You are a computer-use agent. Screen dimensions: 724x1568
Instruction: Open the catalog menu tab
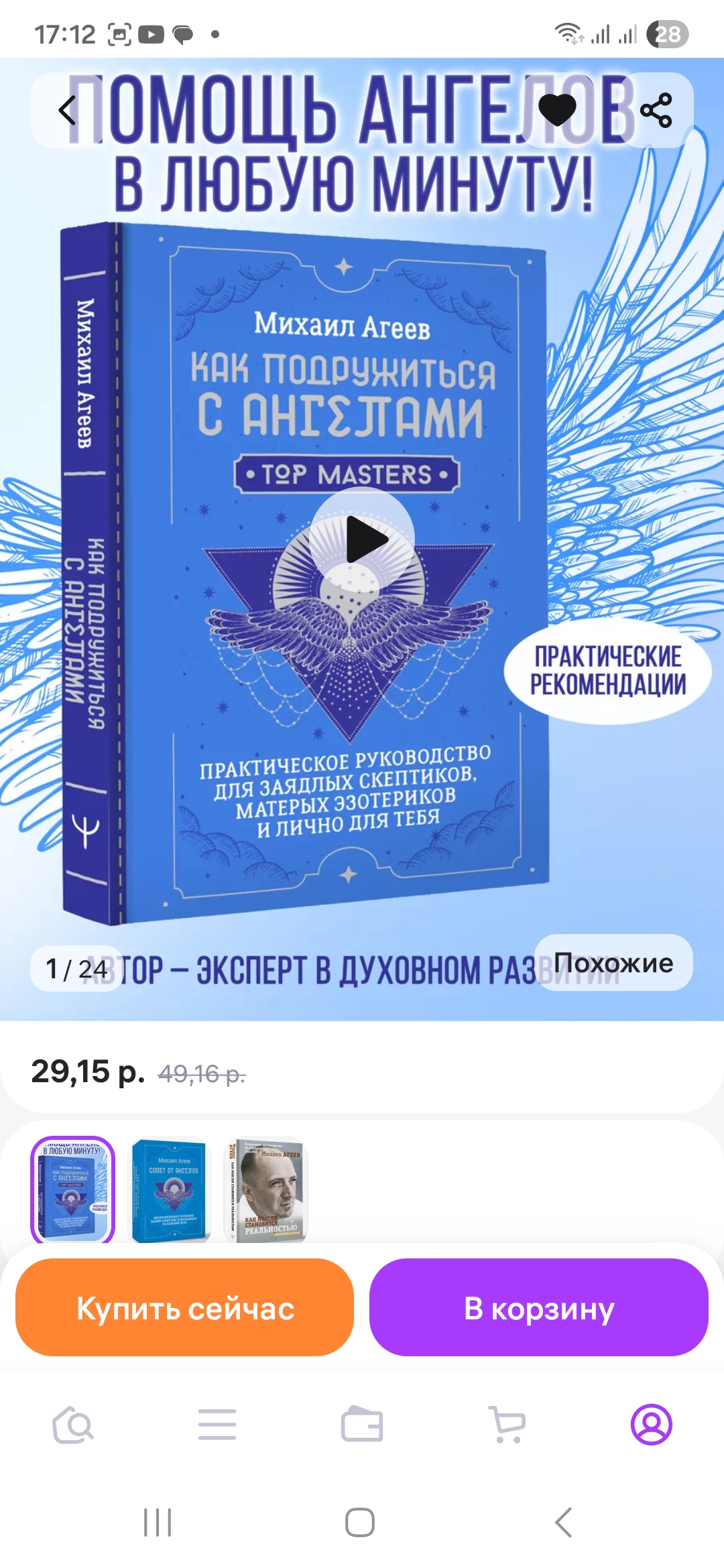pyautogui.click(x=217, y=1424)
